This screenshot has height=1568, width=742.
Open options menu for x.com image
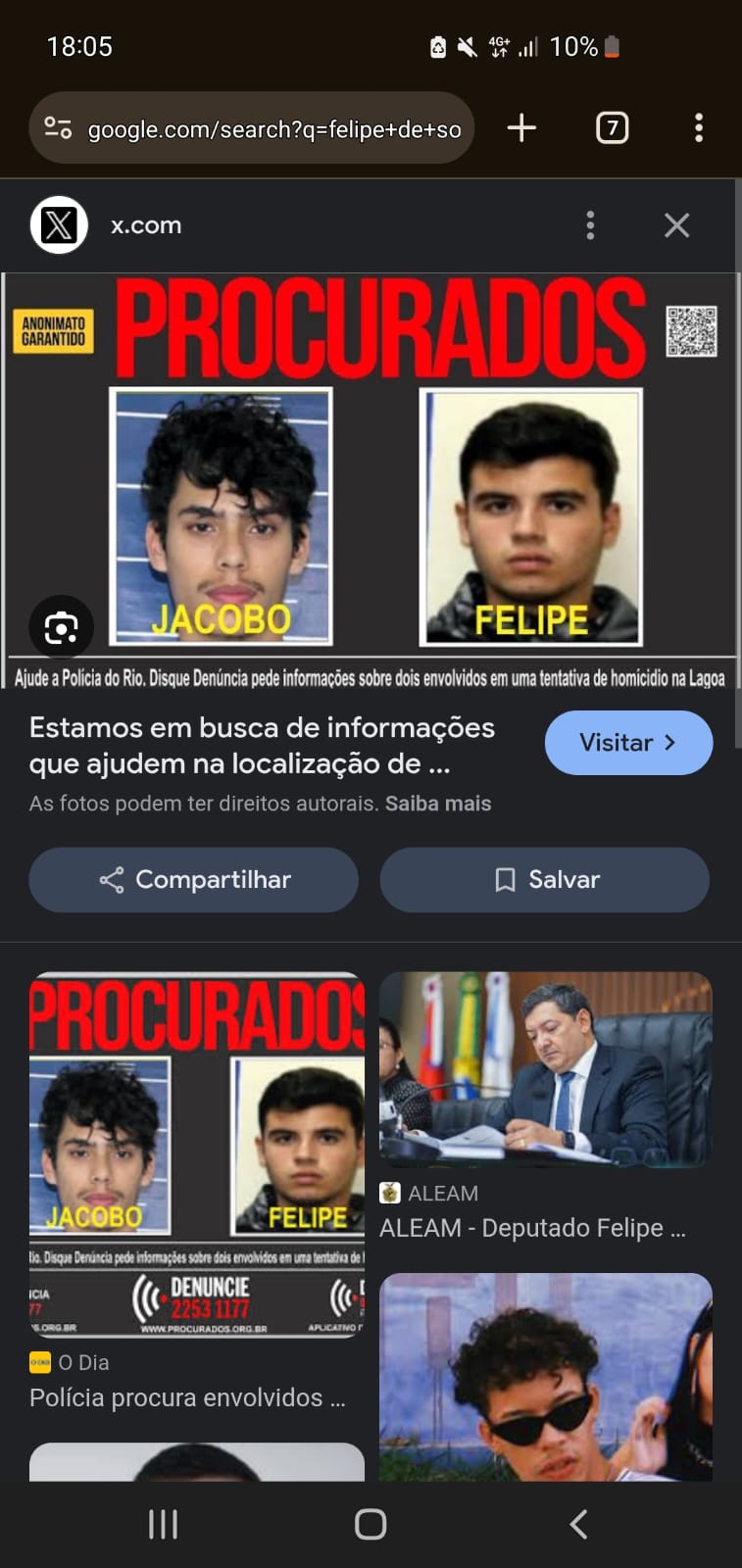tap(590, 225)
